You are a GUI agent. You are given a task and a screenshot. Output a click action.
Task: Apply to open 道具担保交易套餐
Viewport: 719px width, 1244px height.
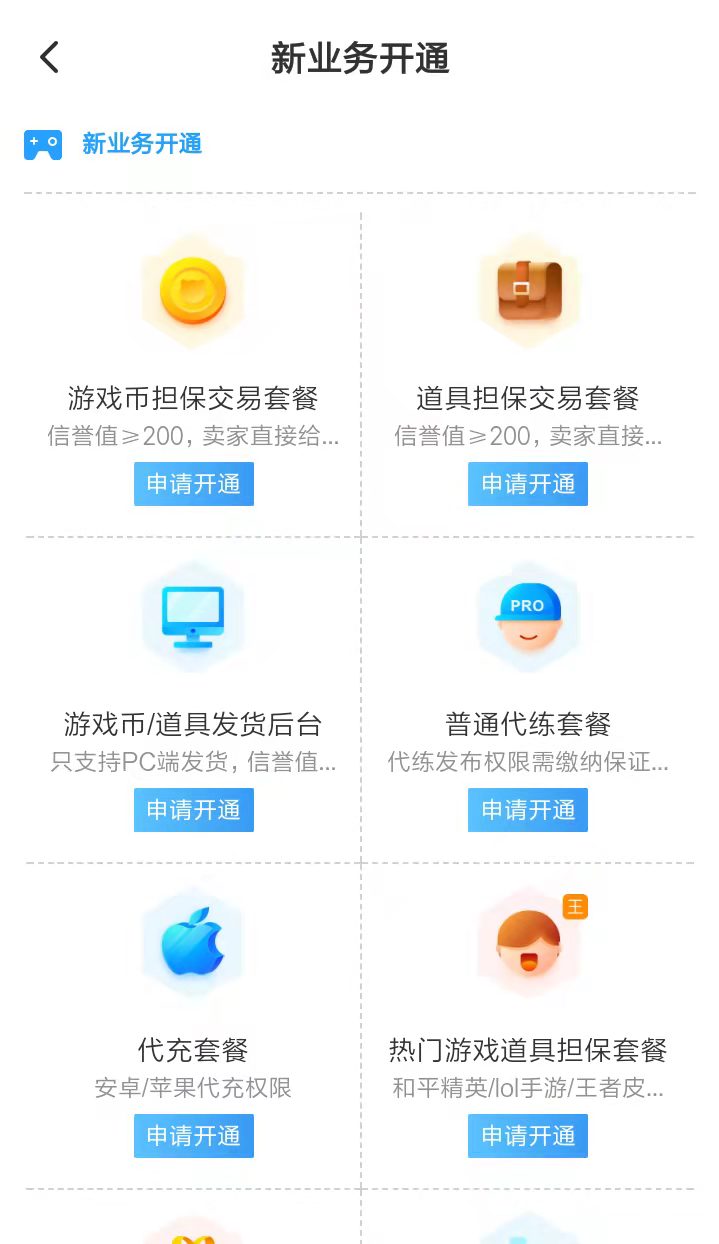click(528, 484)
